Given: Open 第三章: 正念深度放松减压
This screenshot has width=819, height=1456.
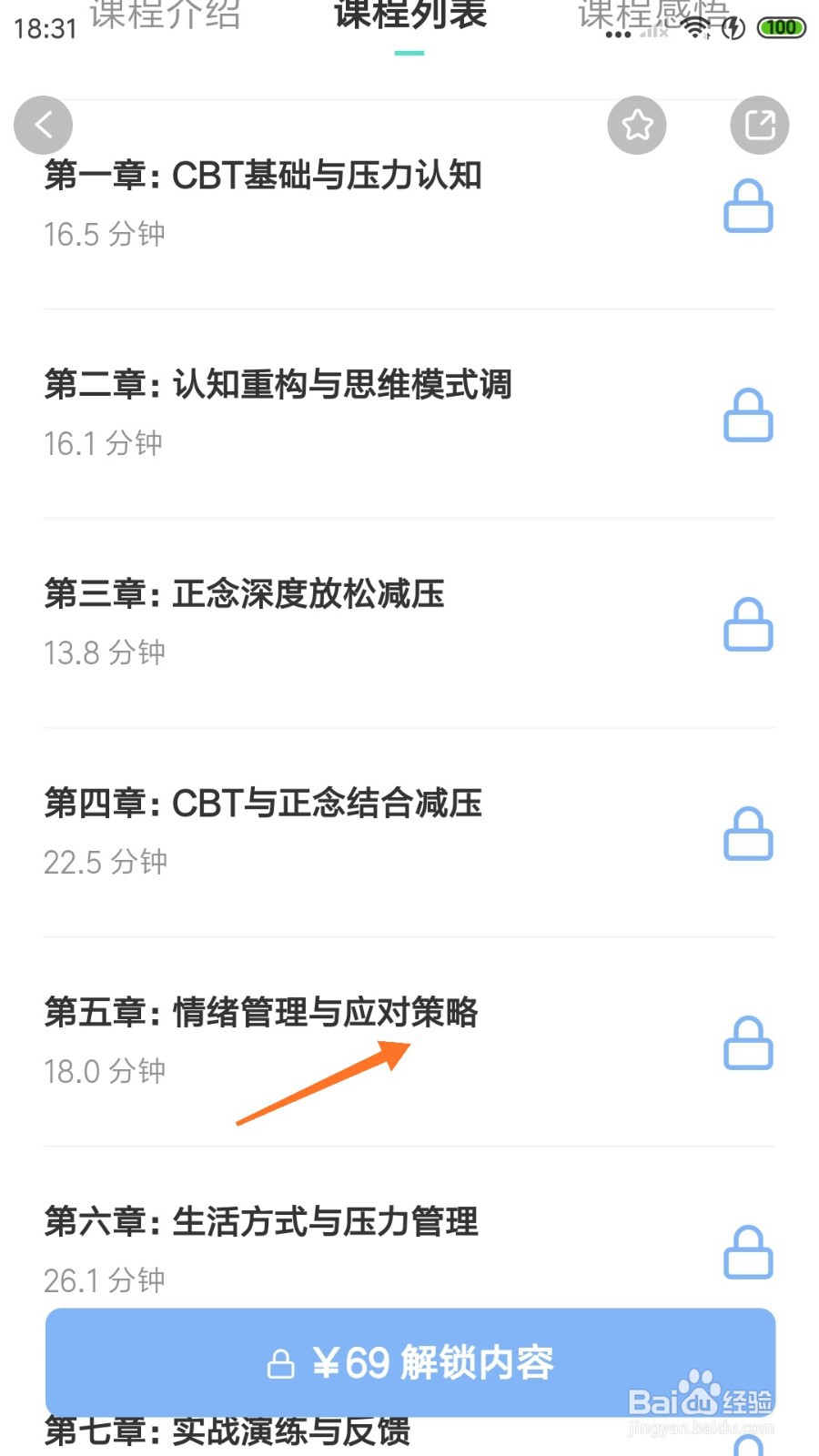Looking at the screenshot, I should point(409,623).
